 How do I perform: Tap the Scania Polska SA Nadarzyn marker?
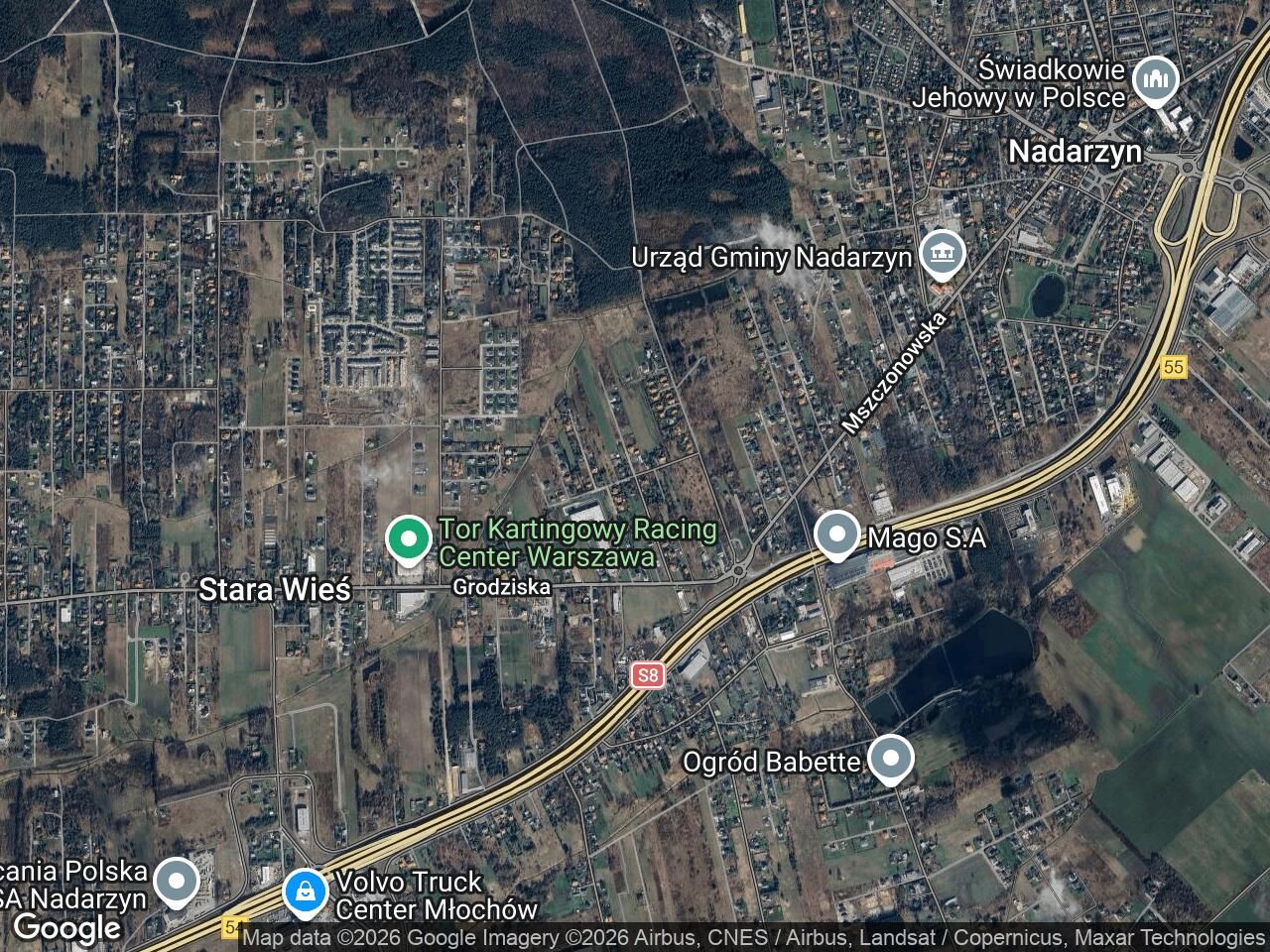click(x=178, y=882)
